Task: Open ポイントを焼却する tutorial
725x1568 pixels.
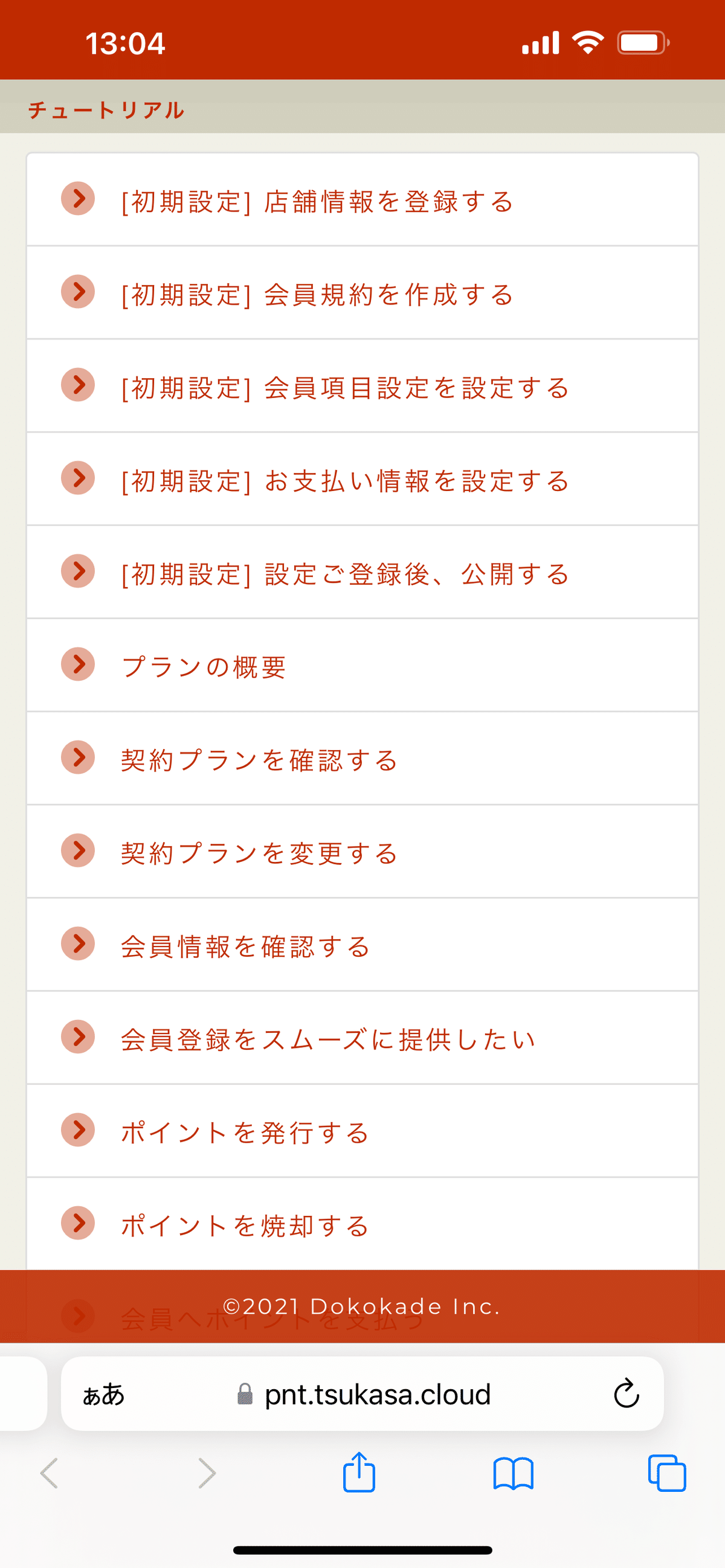Action: coord(362,1224)
